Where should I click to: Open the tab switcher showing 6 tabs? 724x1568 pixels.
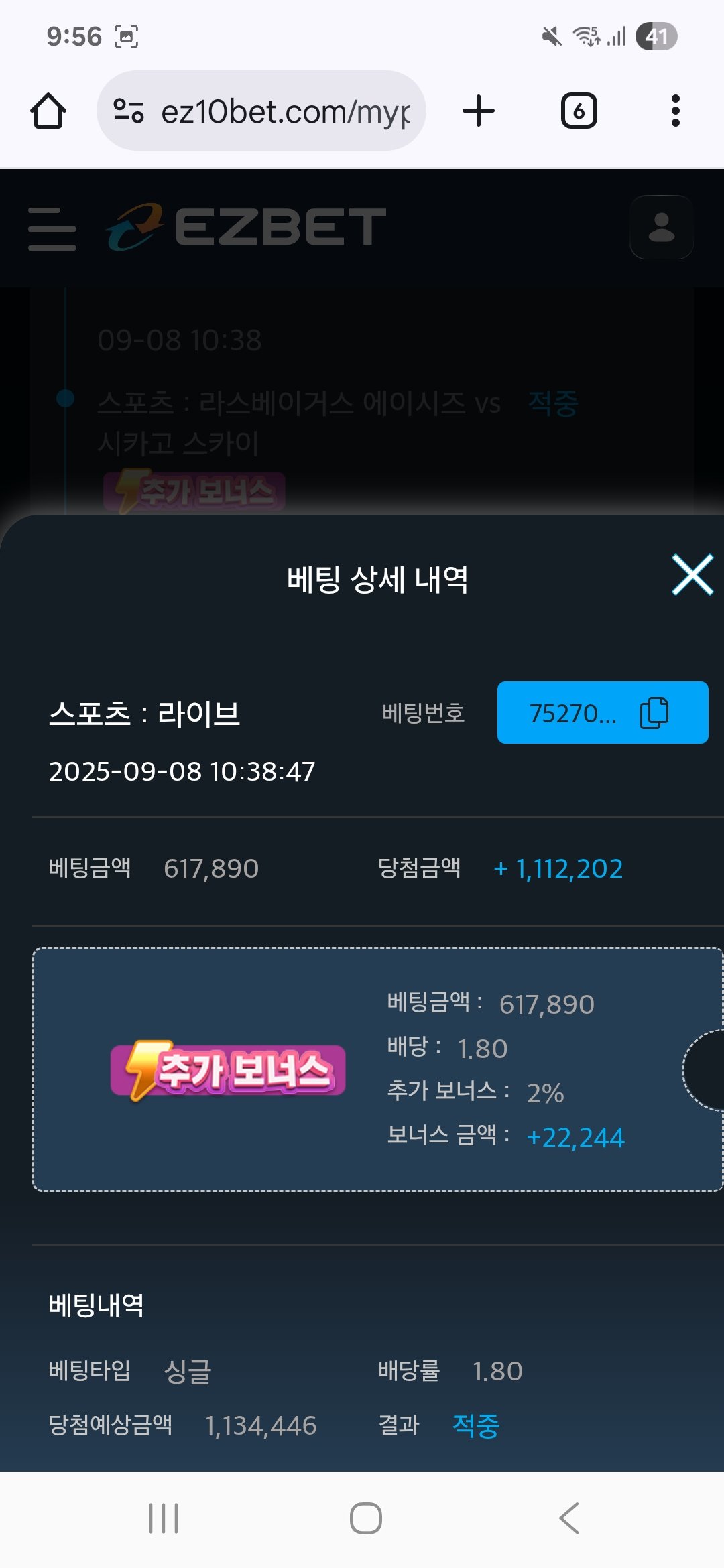(579, 111)
